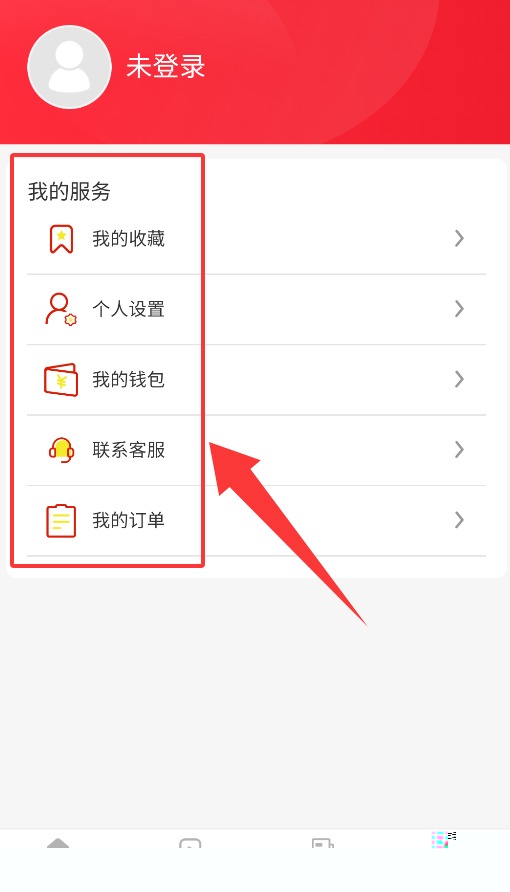510x892 pixels.
Task: Tap 未登录 to log in
Action: coord(165,67)
